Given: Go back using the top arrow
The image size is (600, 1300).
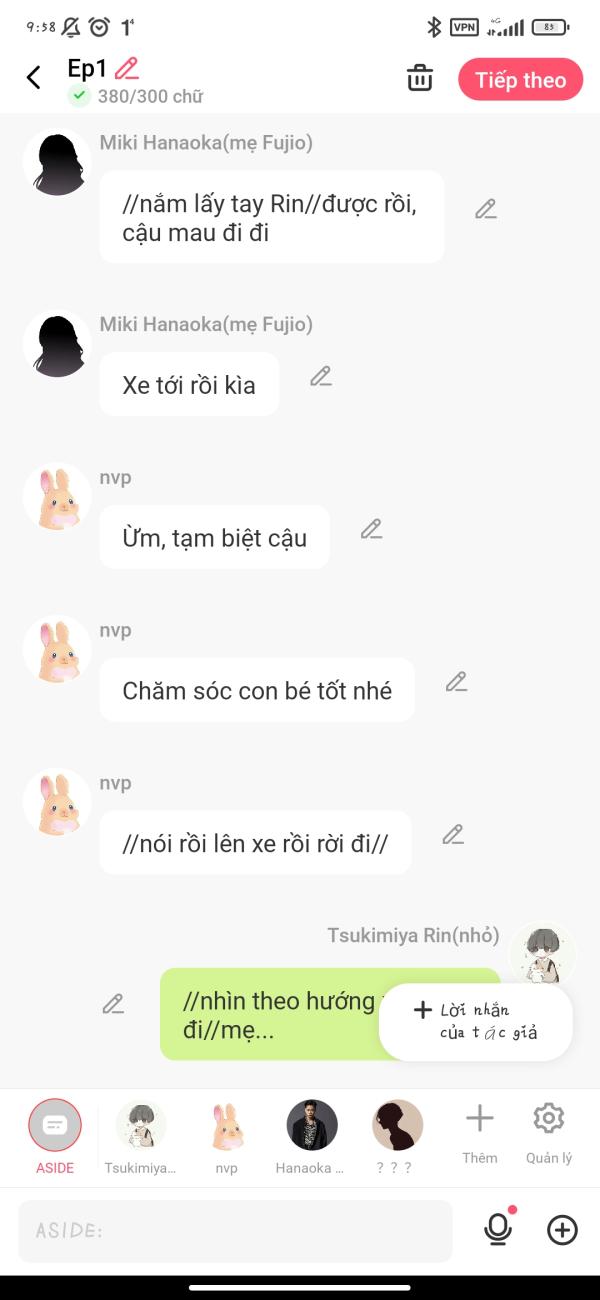Looking at the screenshot, I should click(34, 78).
